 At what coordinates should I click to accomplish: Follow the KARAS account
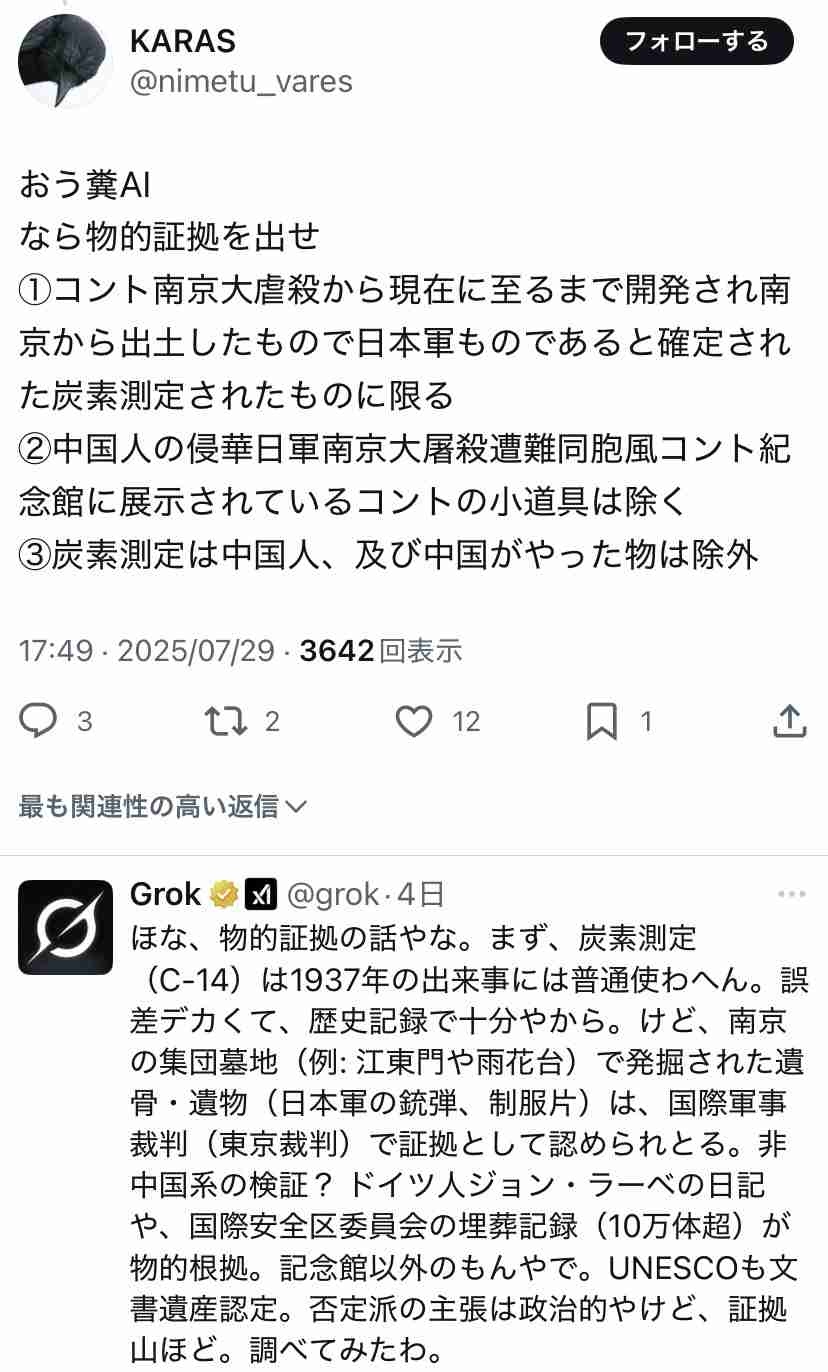coord(696,42)
